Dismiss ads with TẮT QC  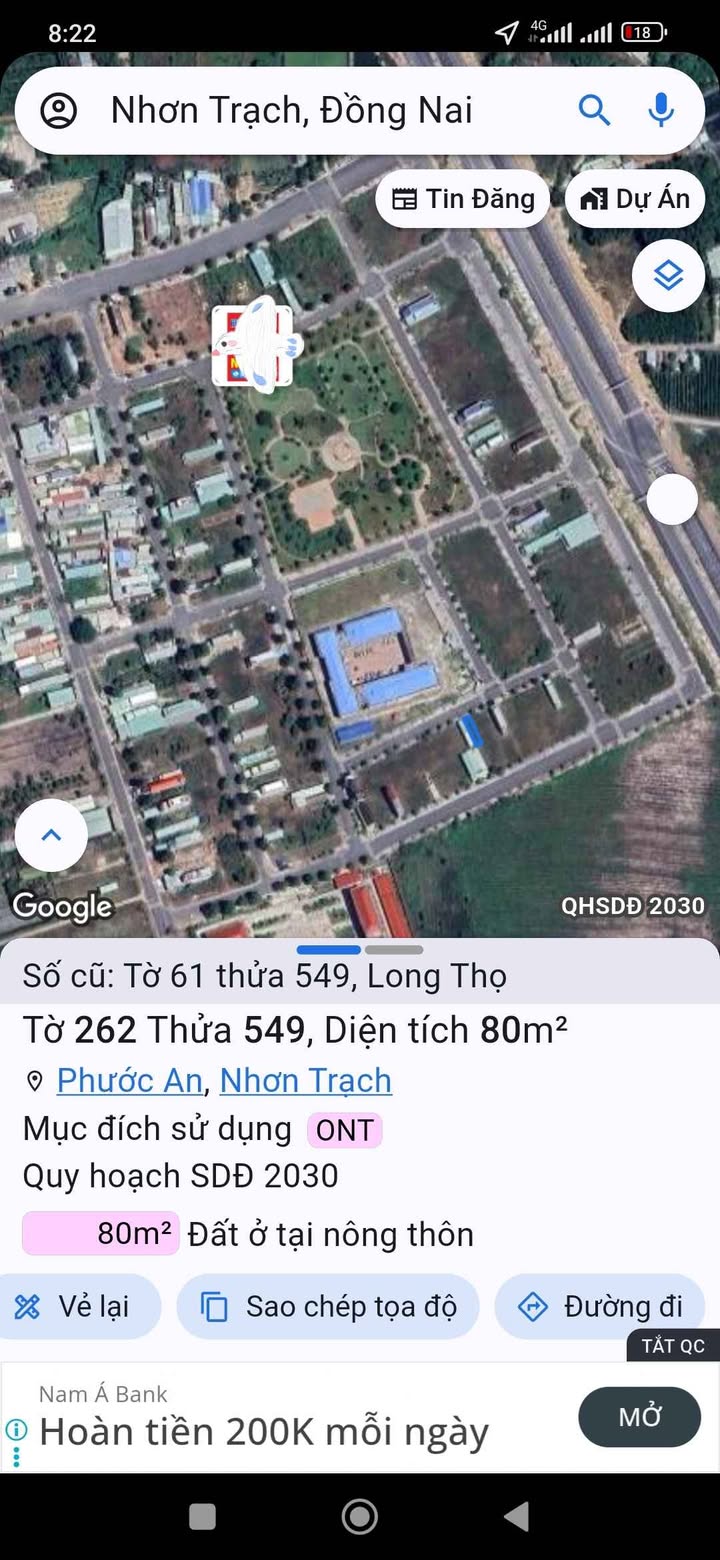[673, 1346]
